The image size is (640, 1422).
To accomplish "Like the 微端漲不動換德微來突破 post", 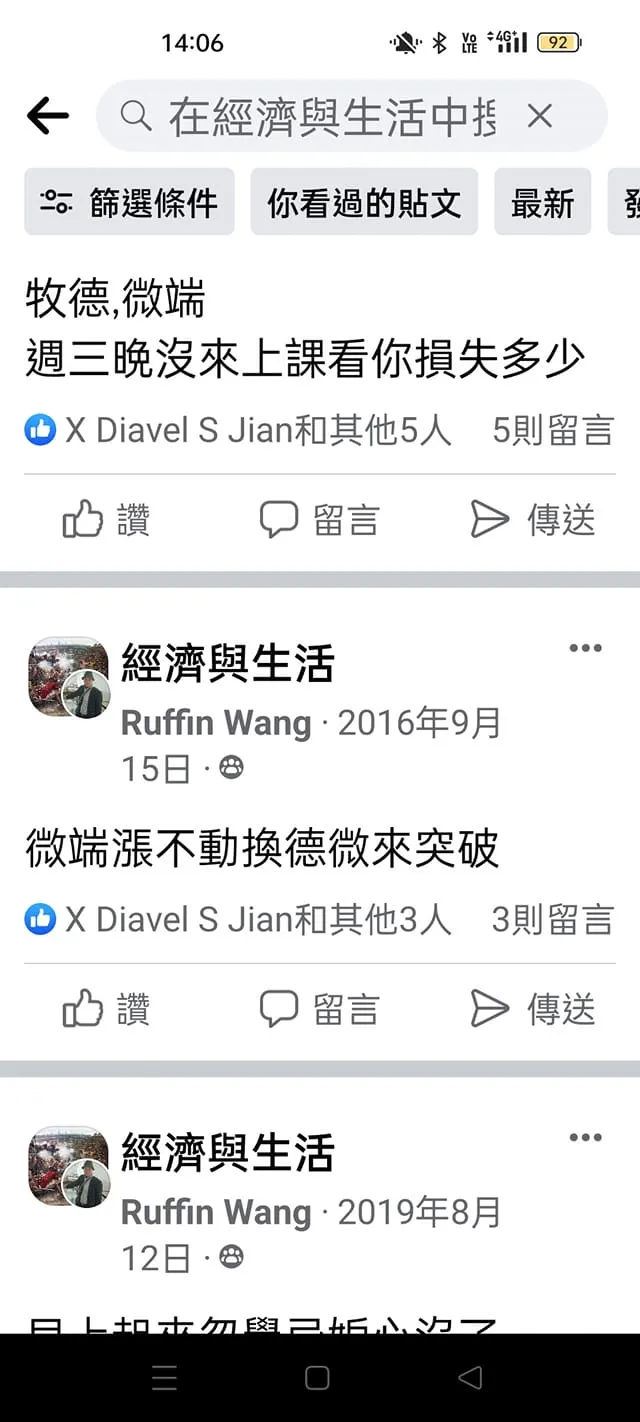I will 106,1009.
